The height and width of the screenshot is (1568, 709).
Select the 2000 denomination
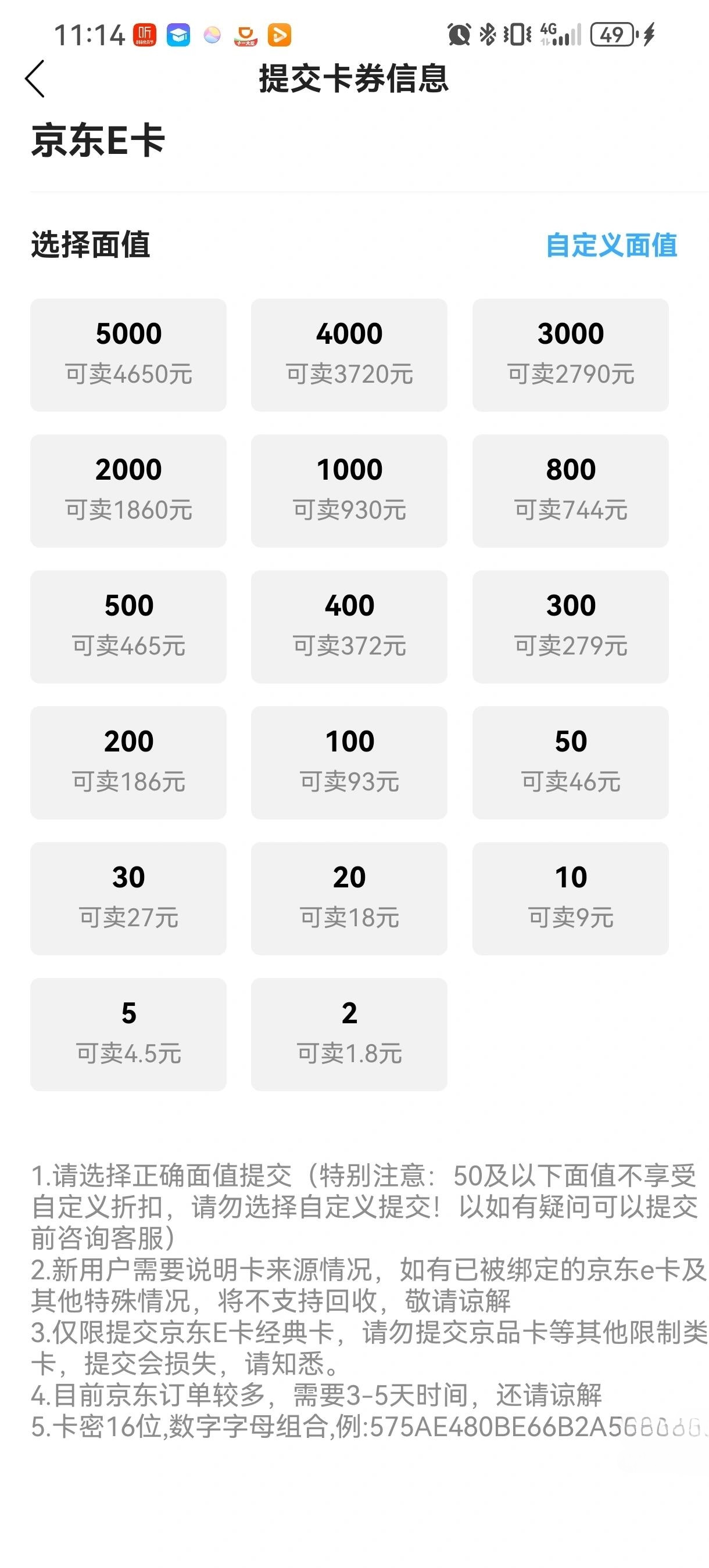128,491
